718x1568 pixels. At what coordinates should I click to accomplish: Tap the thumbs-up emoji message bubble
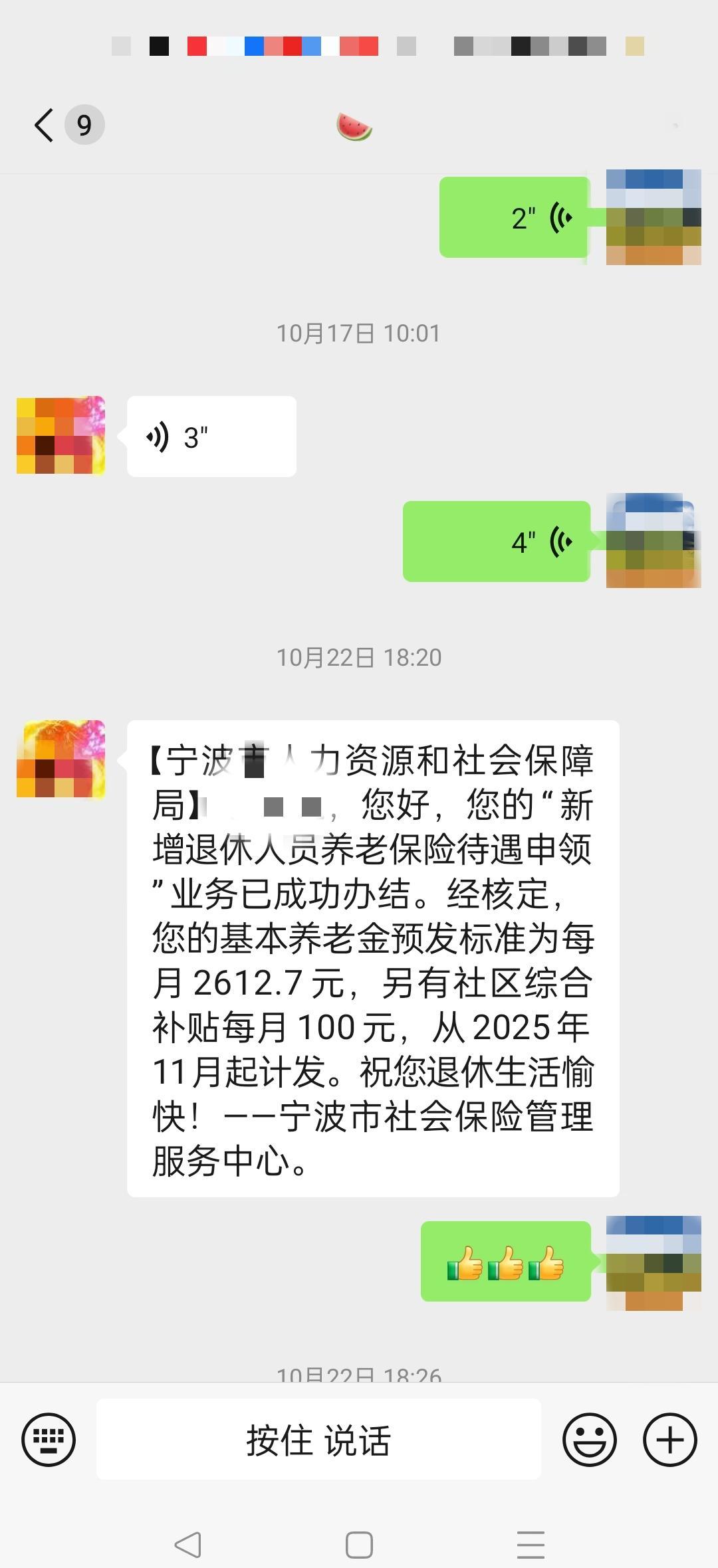[507, 1264]
